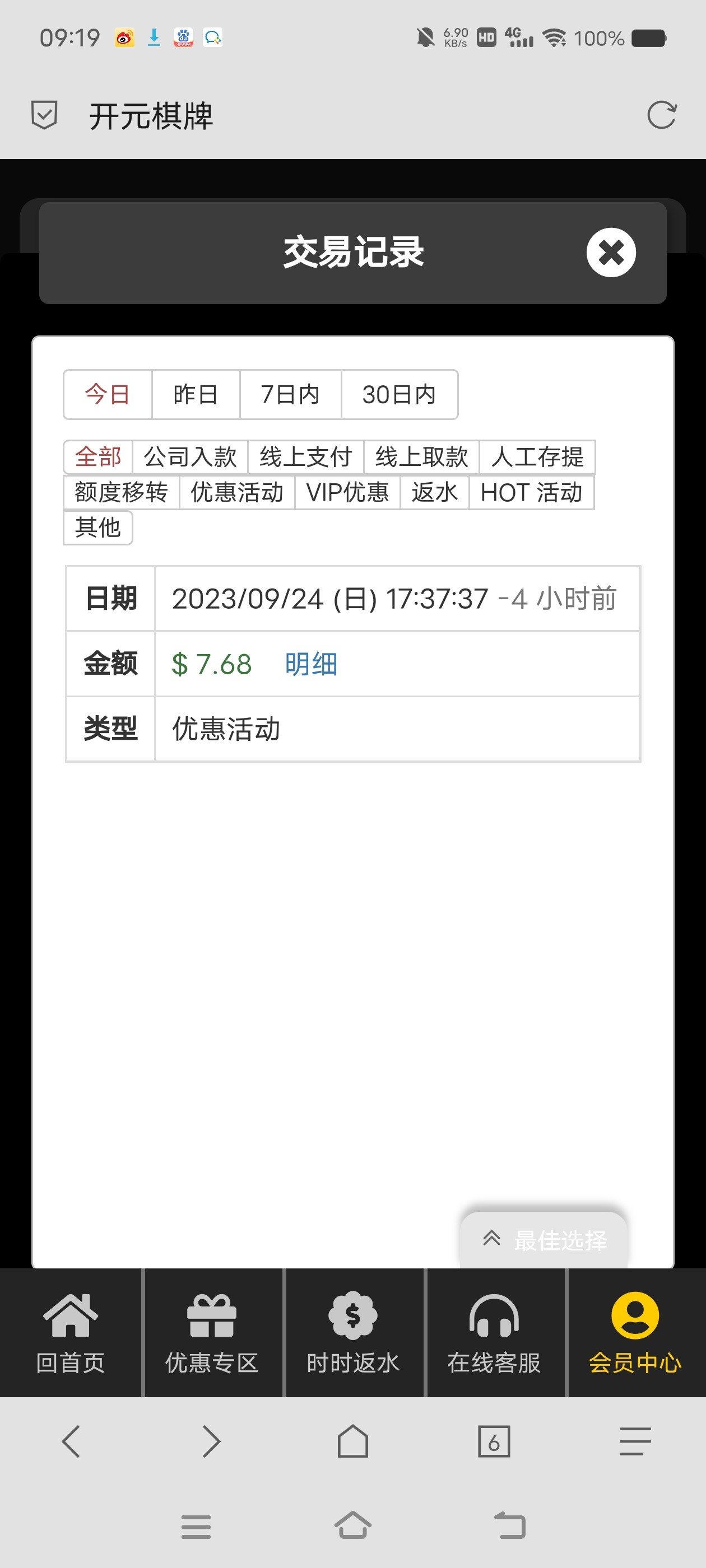This screenshot has height=1568, width=706.
Task: Filter by 线上支付 type
Action: coord(305,456)
